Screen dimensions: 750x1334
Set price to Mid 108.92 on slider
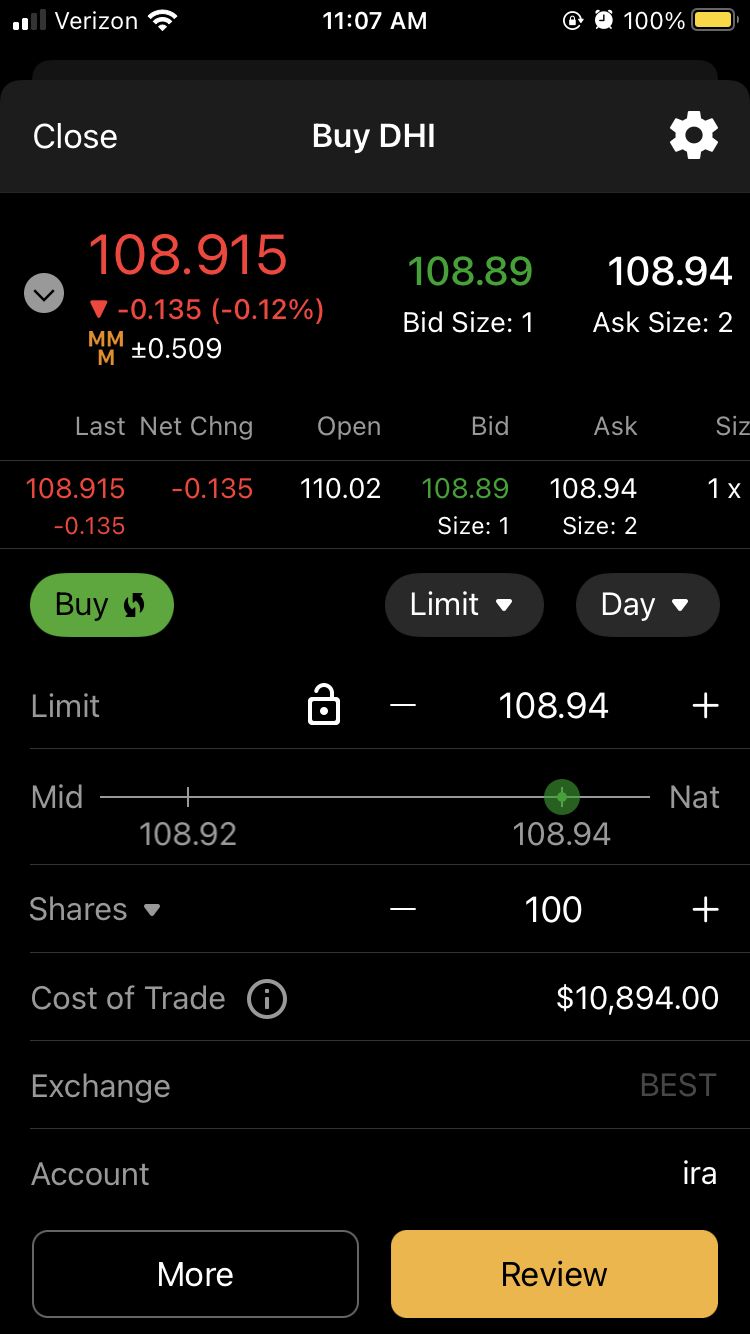click(x=188, y=797)
